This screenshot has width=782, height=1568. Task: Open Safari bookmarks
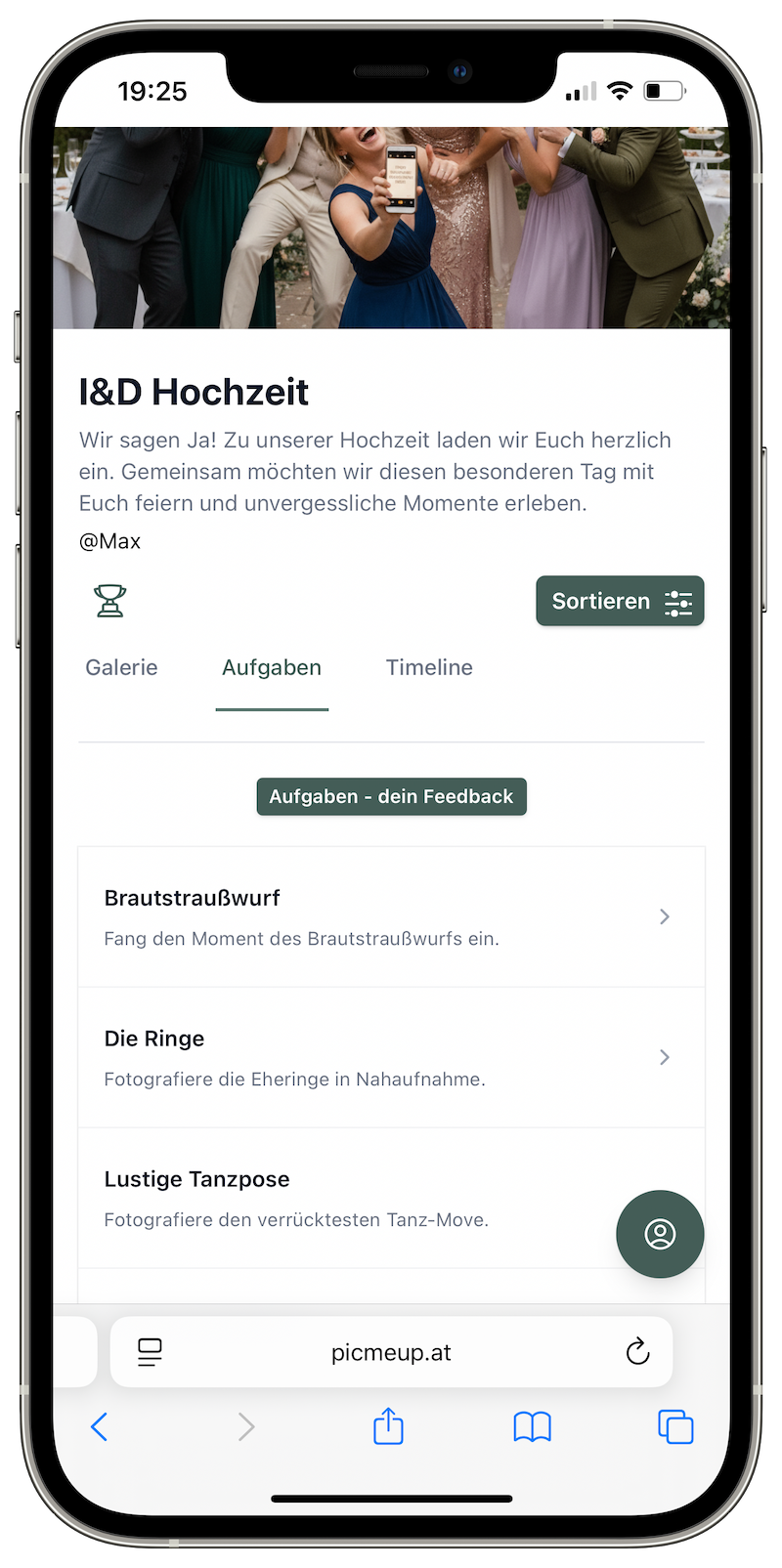coord(532,1427)
